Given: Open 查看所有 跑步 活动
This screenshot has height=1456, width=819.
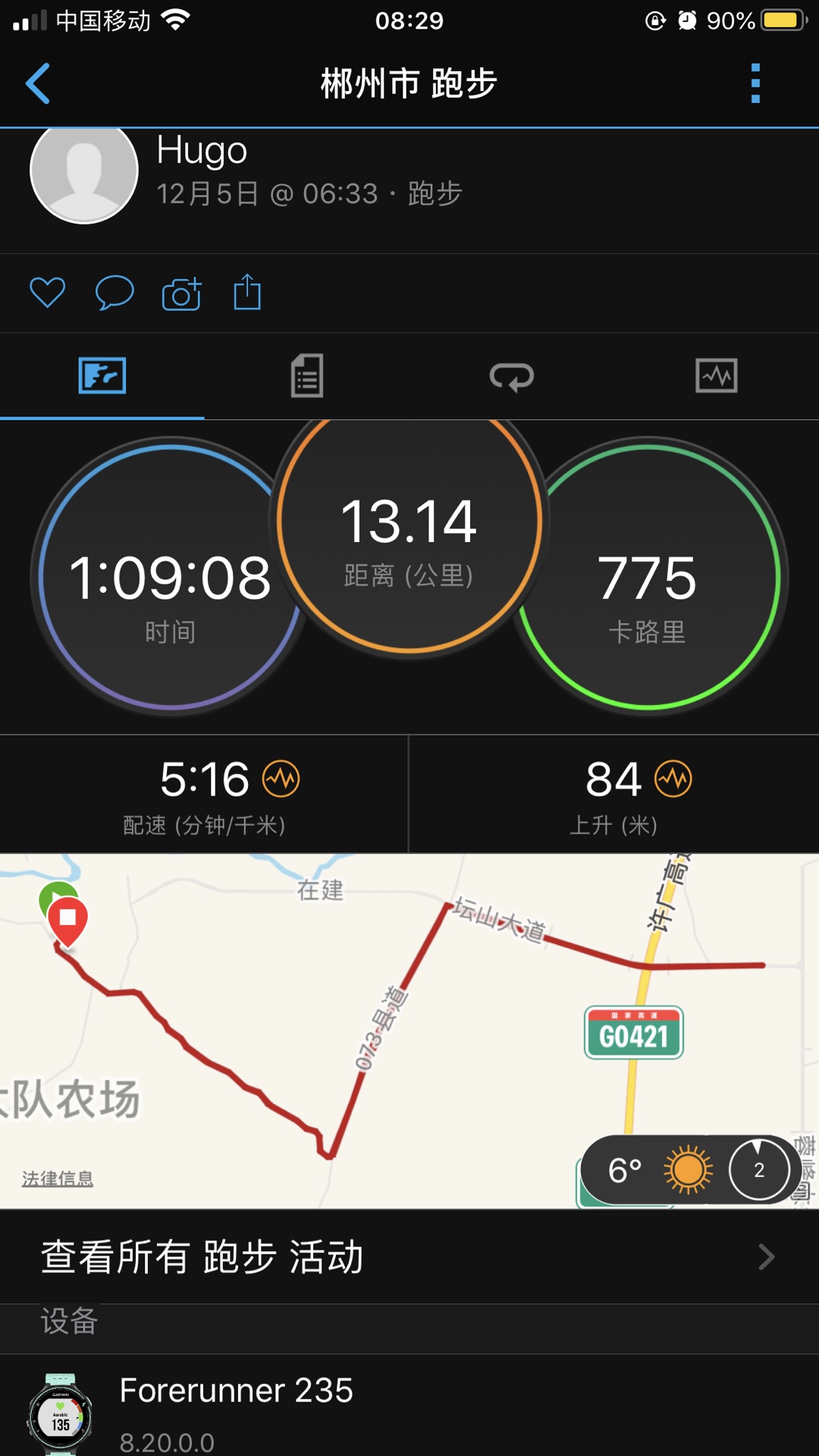Looking at the screenshot, I should click(409, 1257).
